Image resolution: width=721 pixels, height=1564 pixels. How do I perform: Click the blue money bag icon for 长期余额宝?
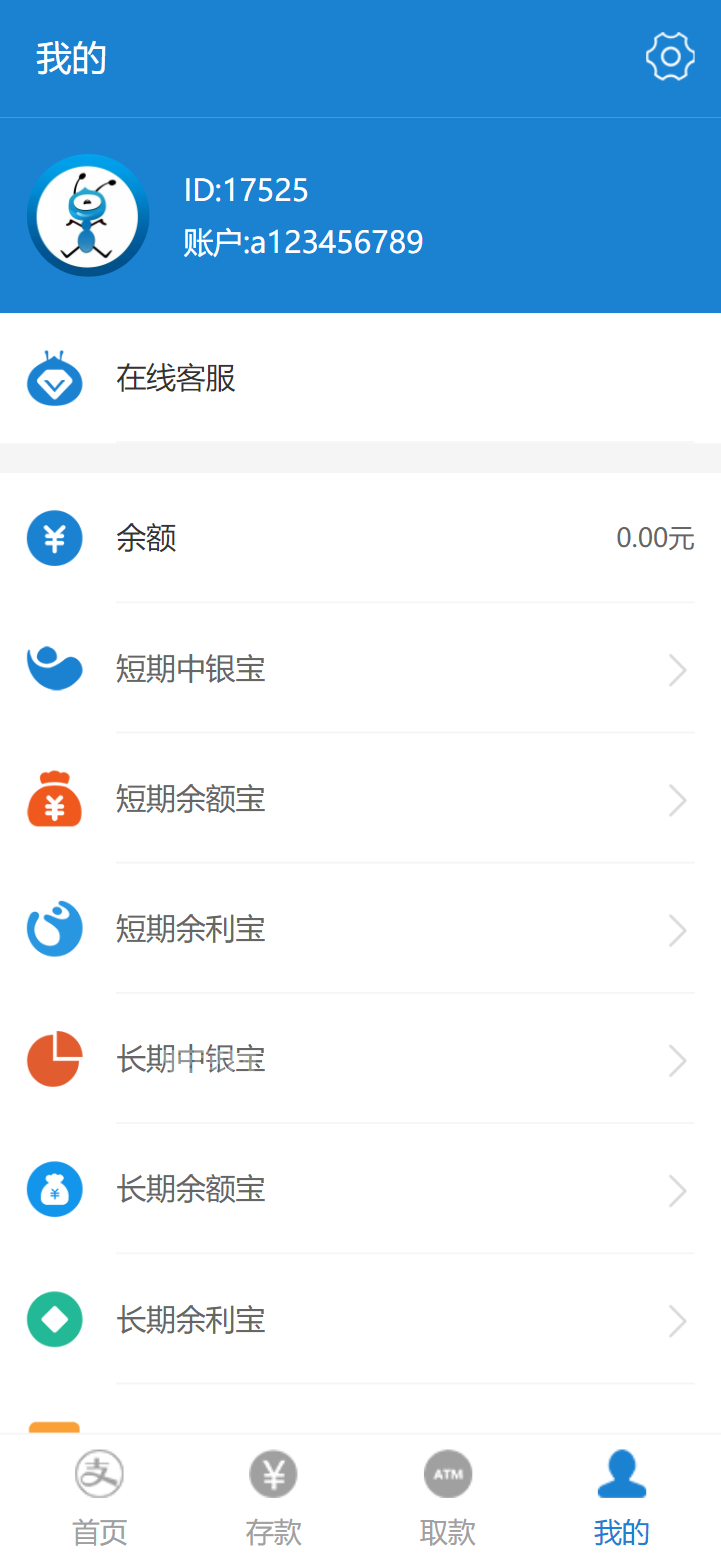pos(55,1189)
